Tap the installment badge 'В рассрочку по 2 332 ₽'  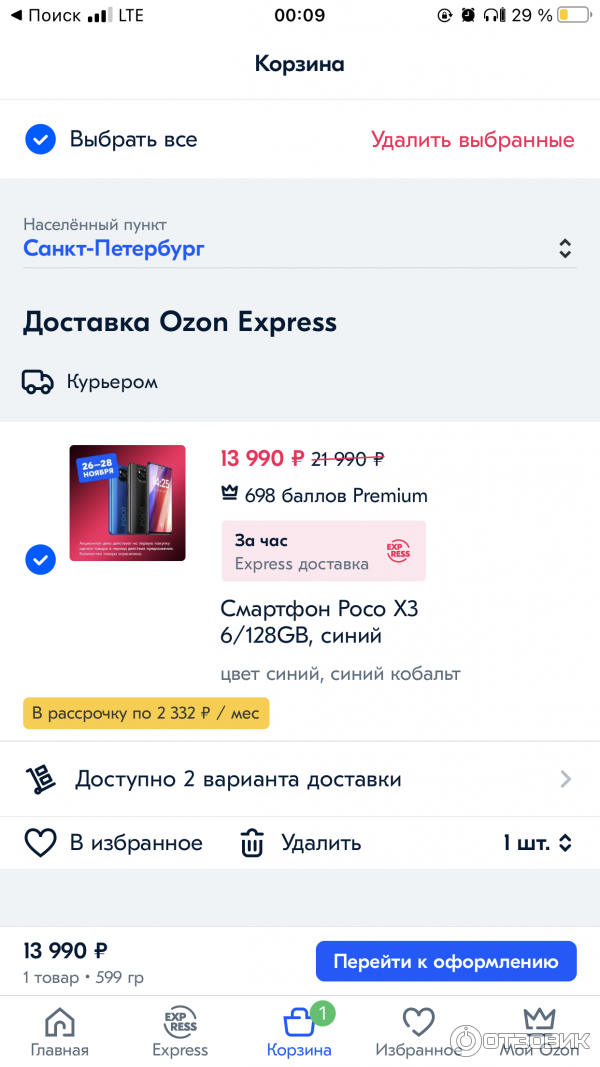(x=146, y=713)
